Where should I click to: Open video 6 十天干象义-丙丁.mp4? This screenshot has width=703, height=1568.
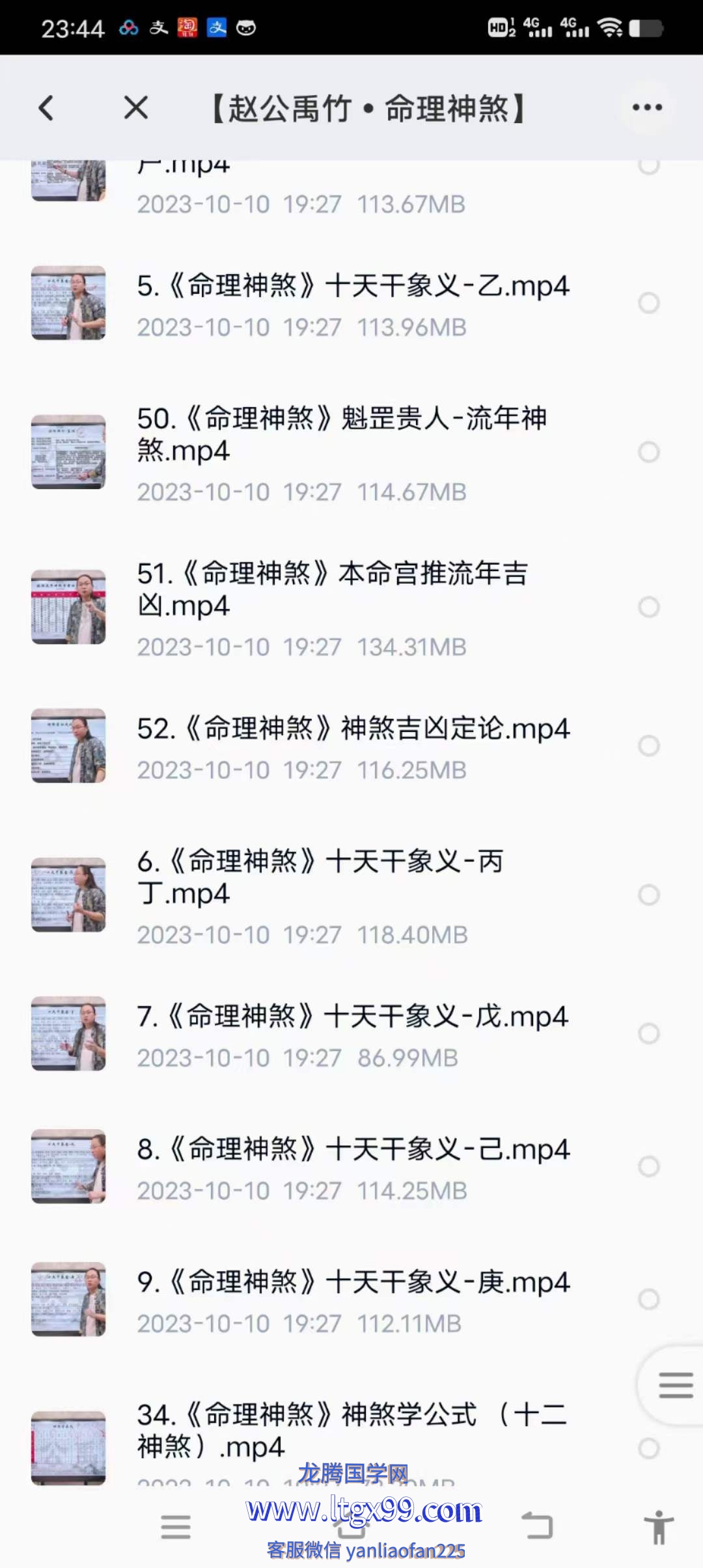tap(320, 877)
